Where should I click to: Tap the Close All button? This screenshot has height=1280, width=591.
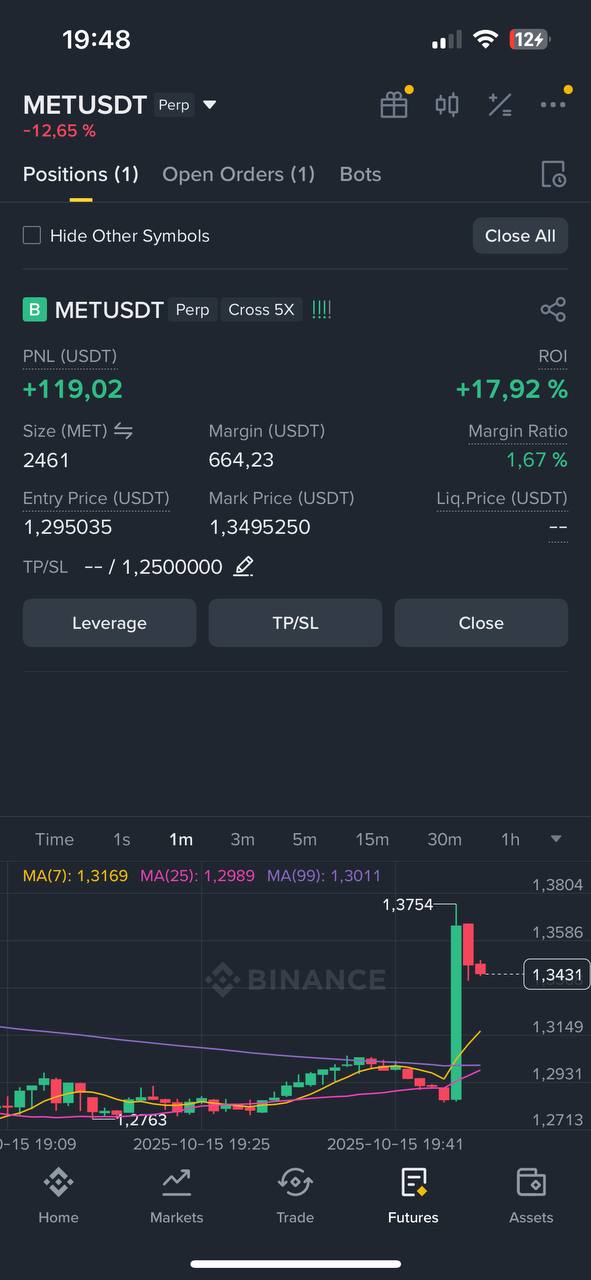[x=520, y=236]
